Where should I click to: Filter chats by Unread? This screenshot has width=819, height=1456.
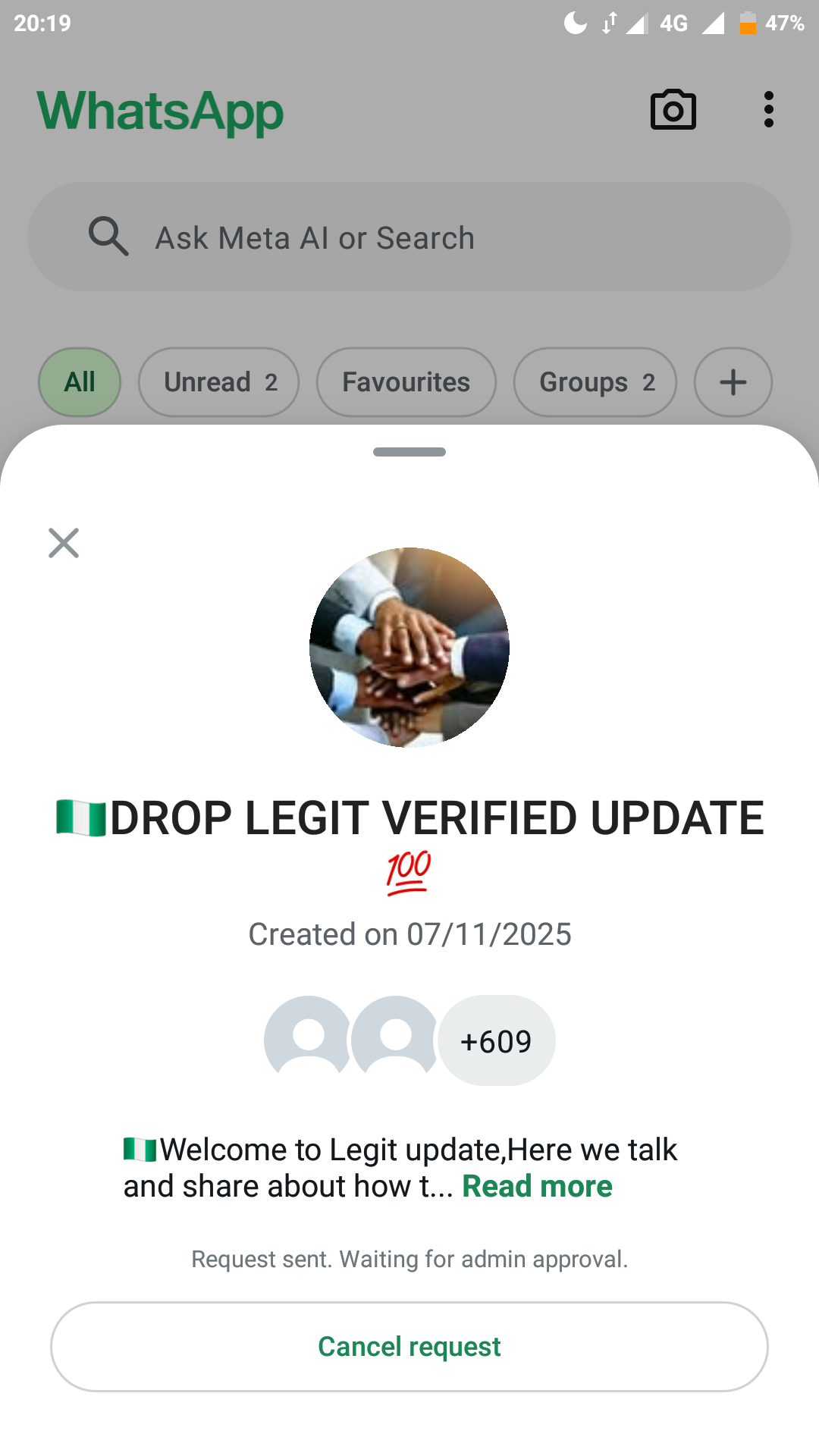[x=218, y=382]
